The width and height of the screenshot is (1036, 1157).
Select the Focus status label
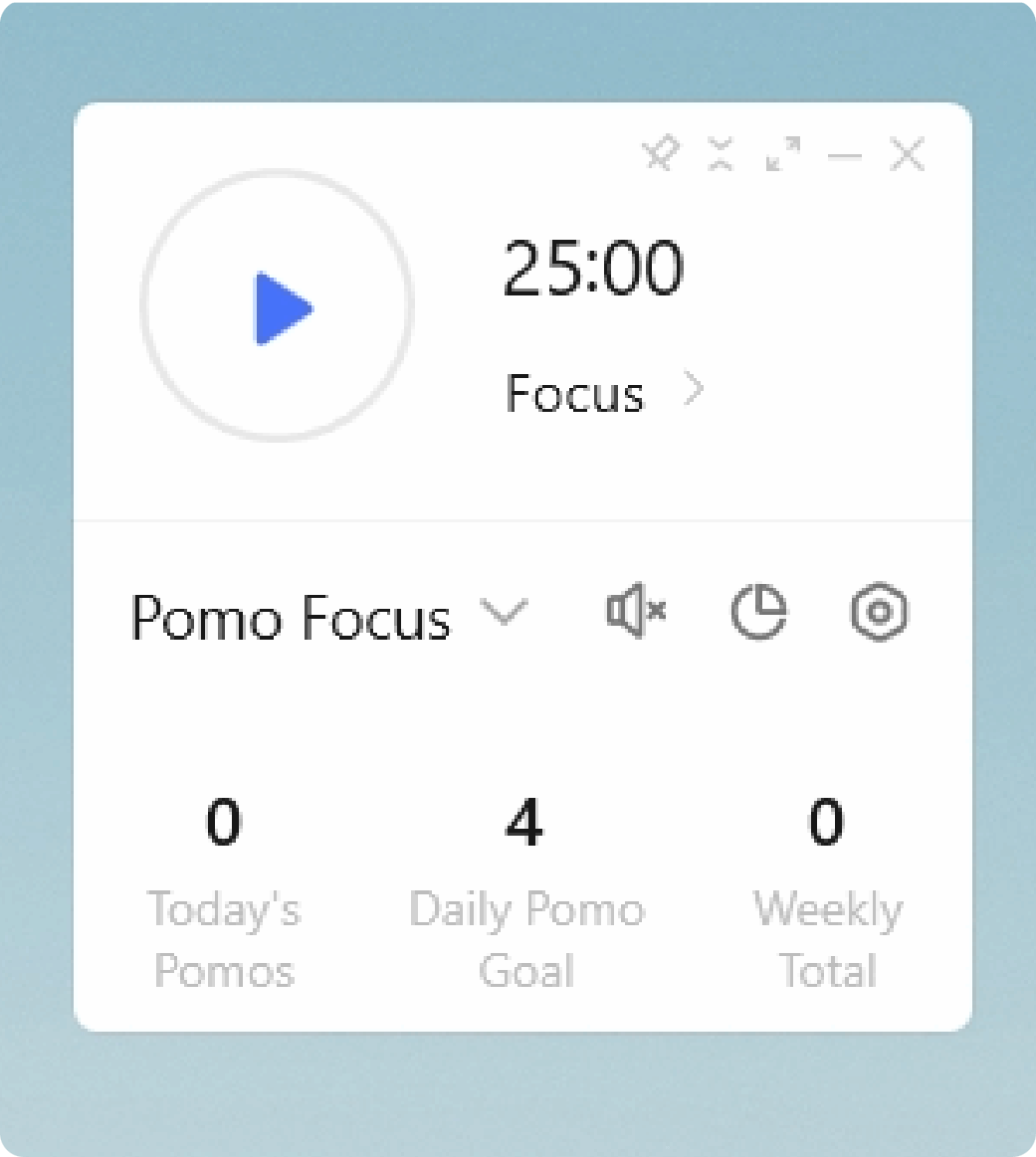click(574, 392)
